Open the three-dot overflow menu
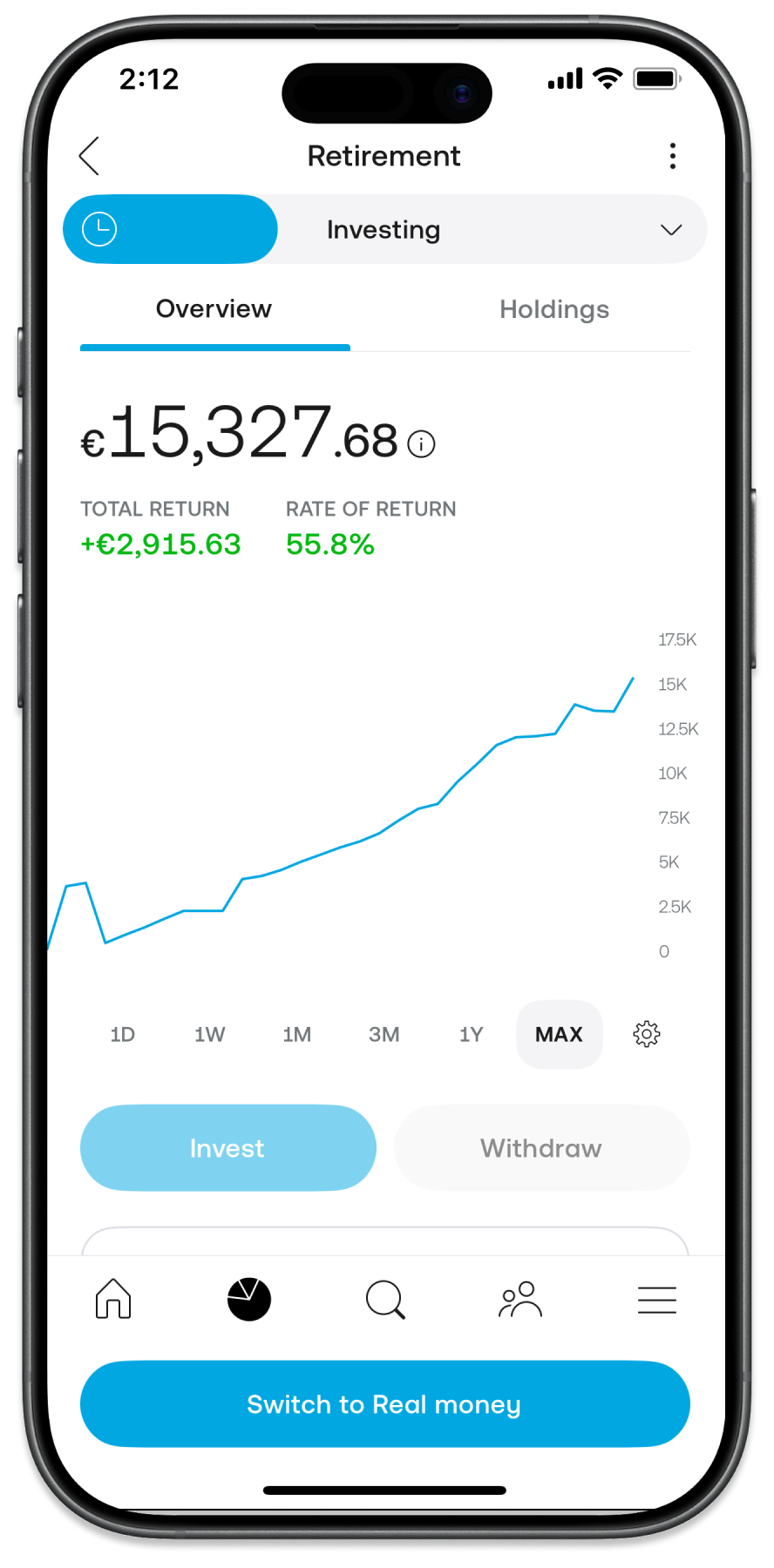This screenshot has height=1568, width=774. pyautogui.click(x=672, y=156)
